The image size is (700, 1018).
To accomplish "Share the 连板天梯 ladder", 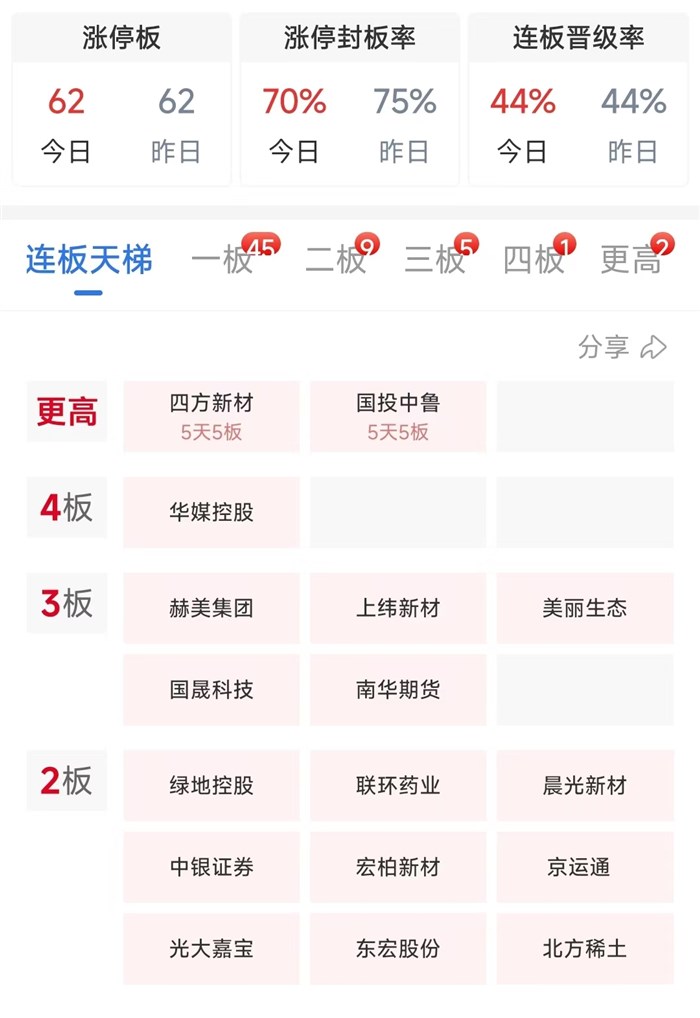I will (622, 347).
